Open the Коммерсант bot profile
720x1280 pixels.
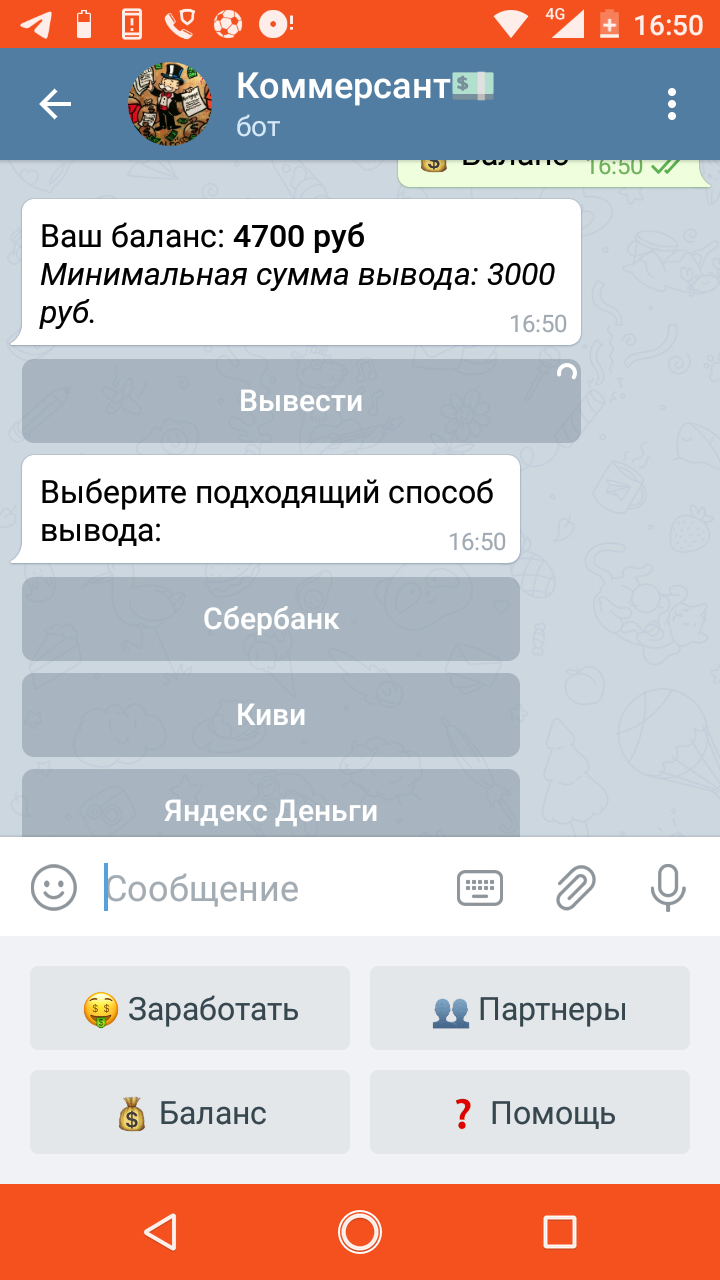pyautogui.click(x=365, y=103)
